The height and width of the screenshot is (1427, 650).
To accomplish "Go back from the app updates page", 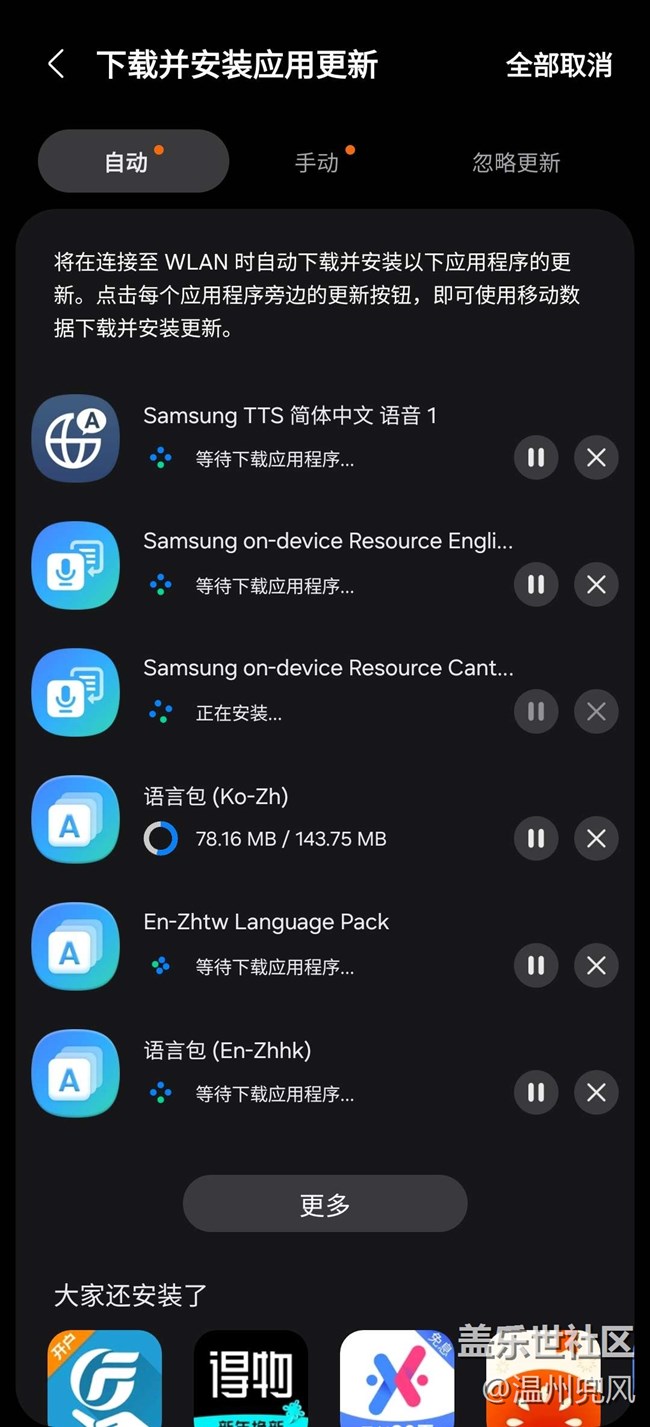I will (56, 65).
